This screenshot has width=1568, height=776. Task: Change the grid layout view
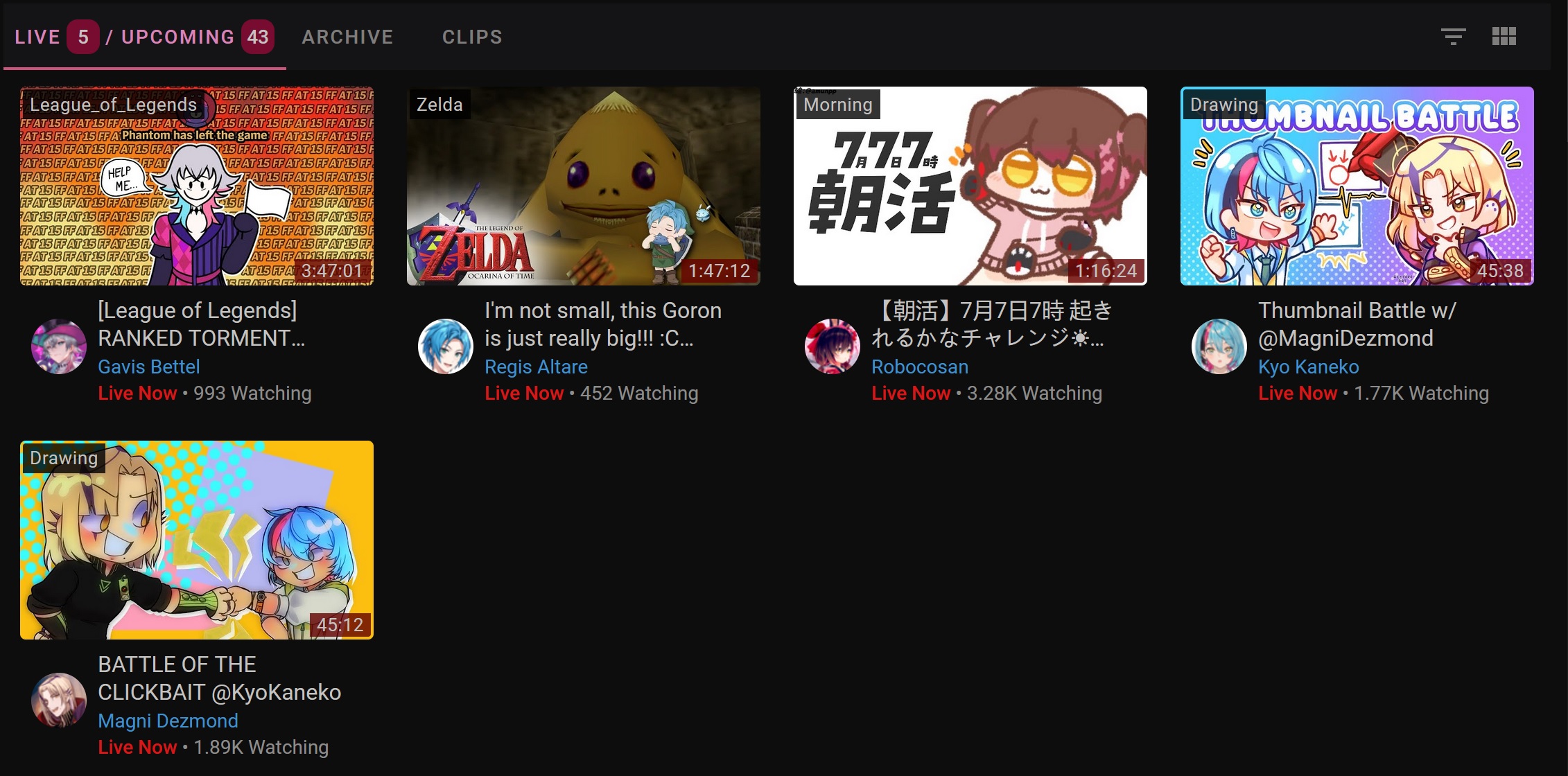tap(1504, 37)
